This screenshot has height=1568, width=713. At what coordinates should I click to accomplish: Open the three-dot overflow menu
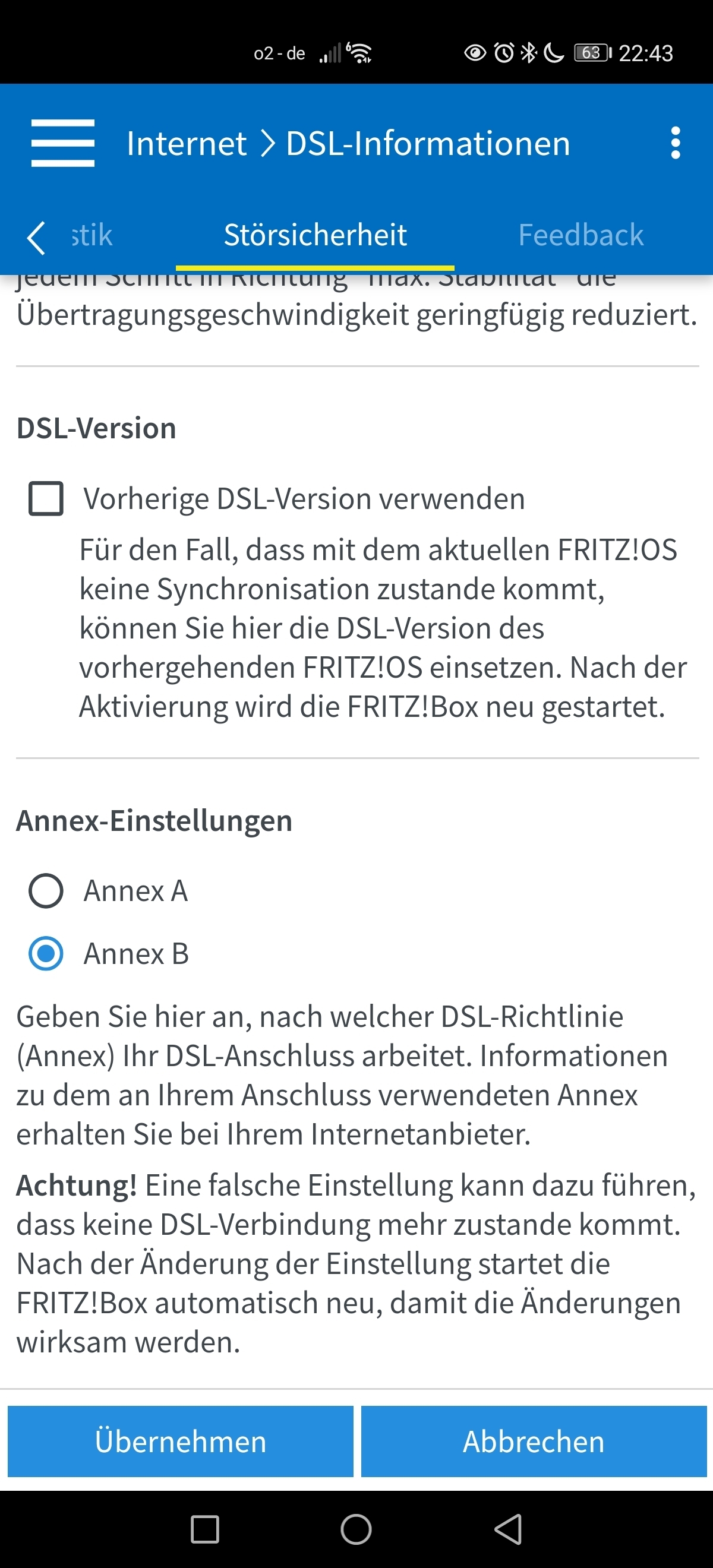(x=675, y=143)
